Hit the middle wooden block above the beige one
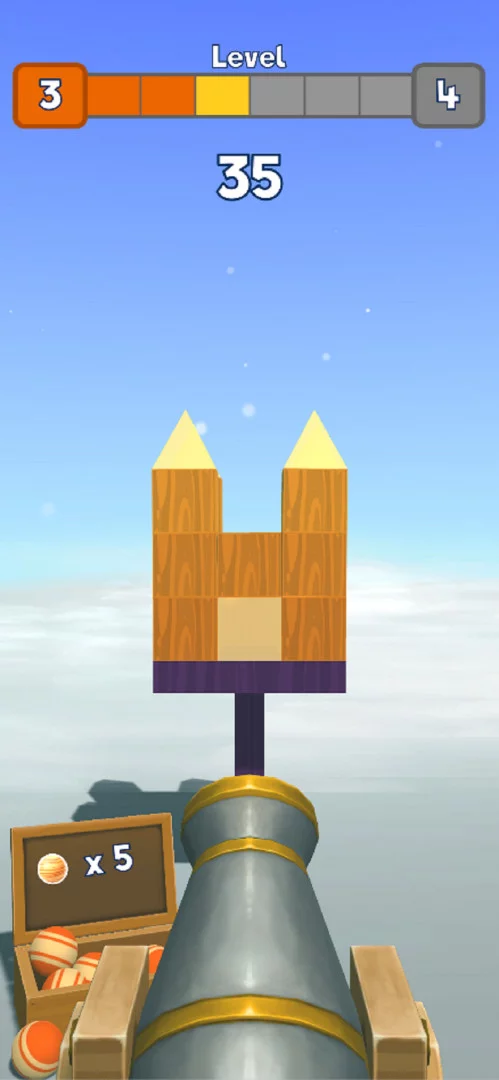Viewport: 499px width, 1080px height. tap(250, 565)
